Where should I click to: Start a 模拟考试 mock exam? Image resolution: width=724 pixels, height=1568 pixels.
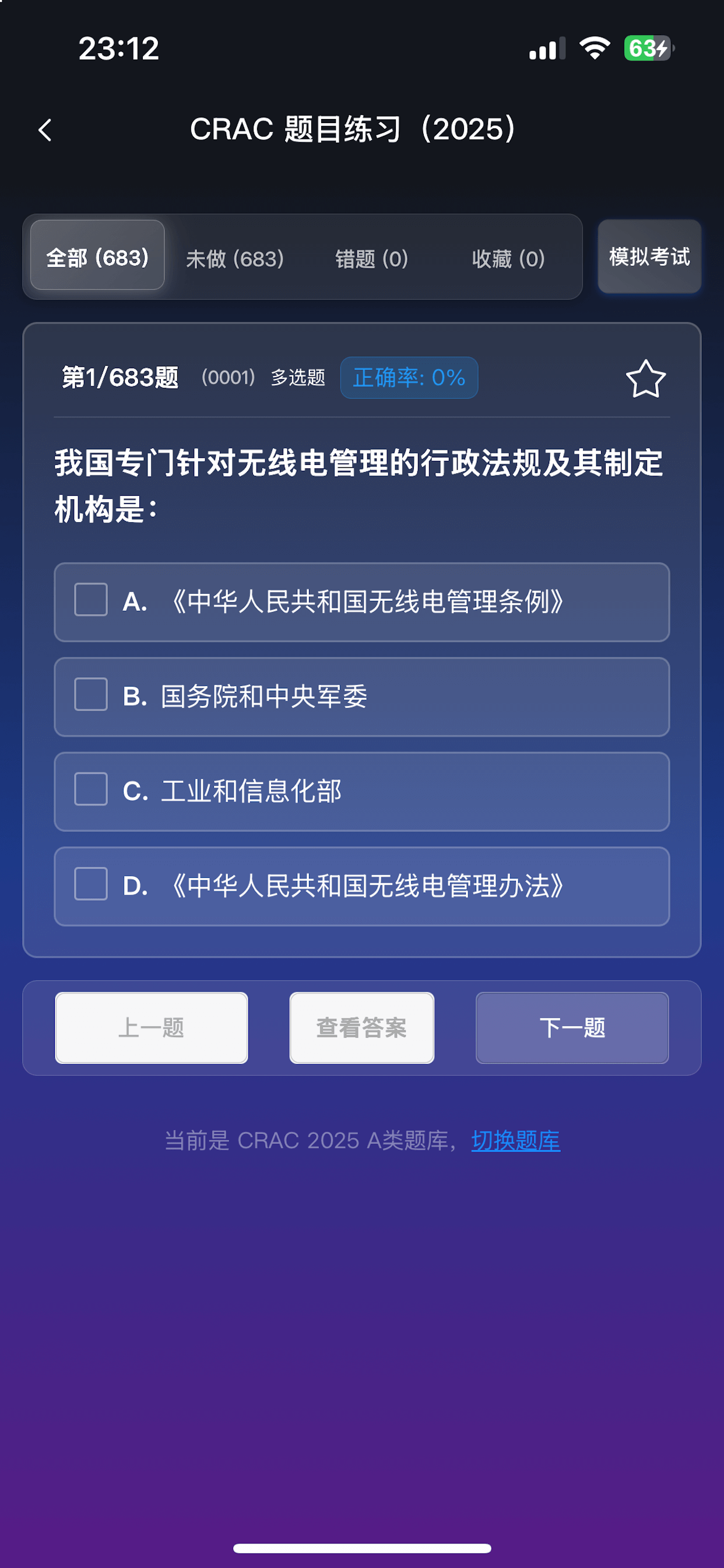coord(649,257)
